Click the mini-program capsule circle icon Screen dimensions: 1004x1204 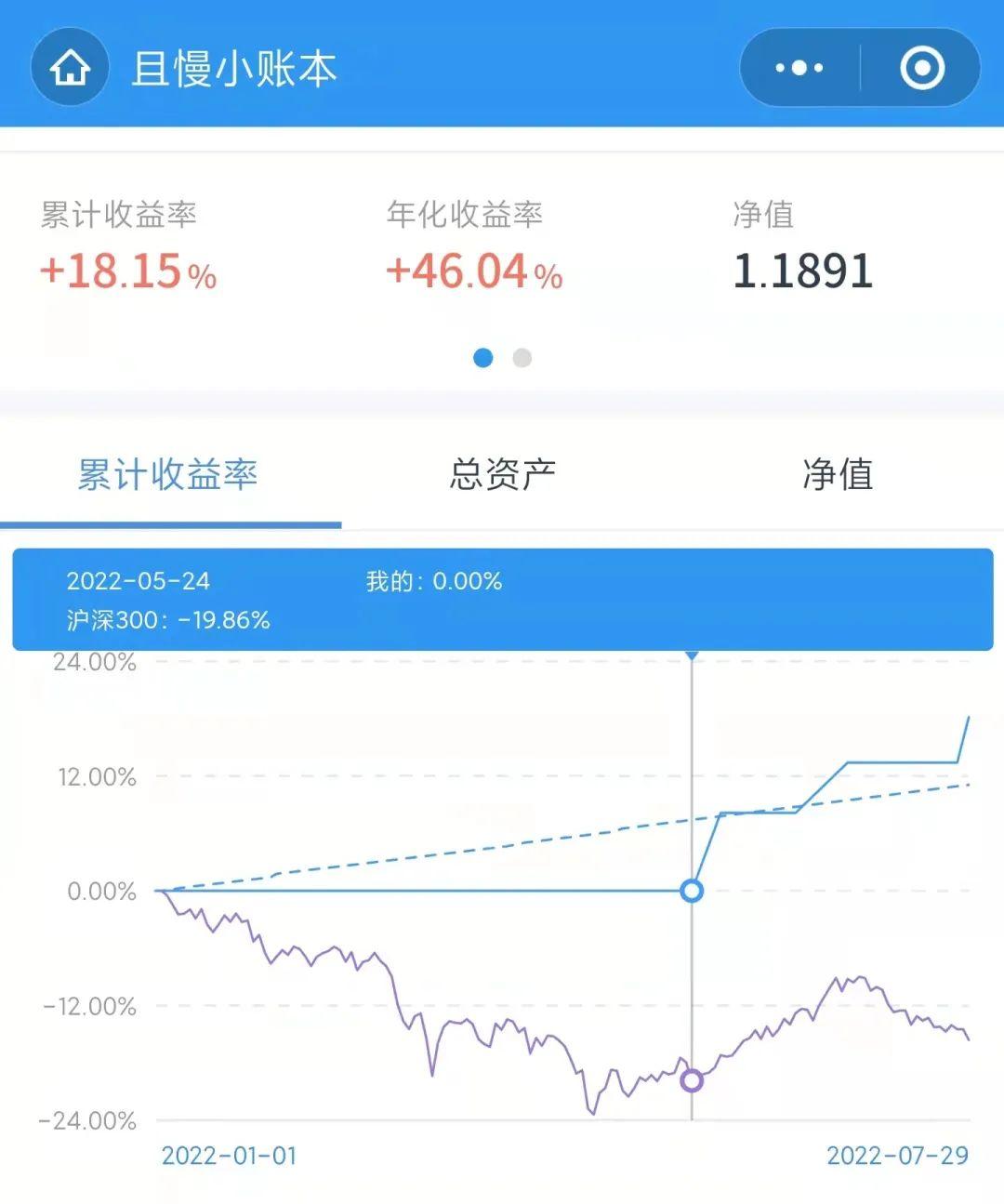tap(923, 67)
